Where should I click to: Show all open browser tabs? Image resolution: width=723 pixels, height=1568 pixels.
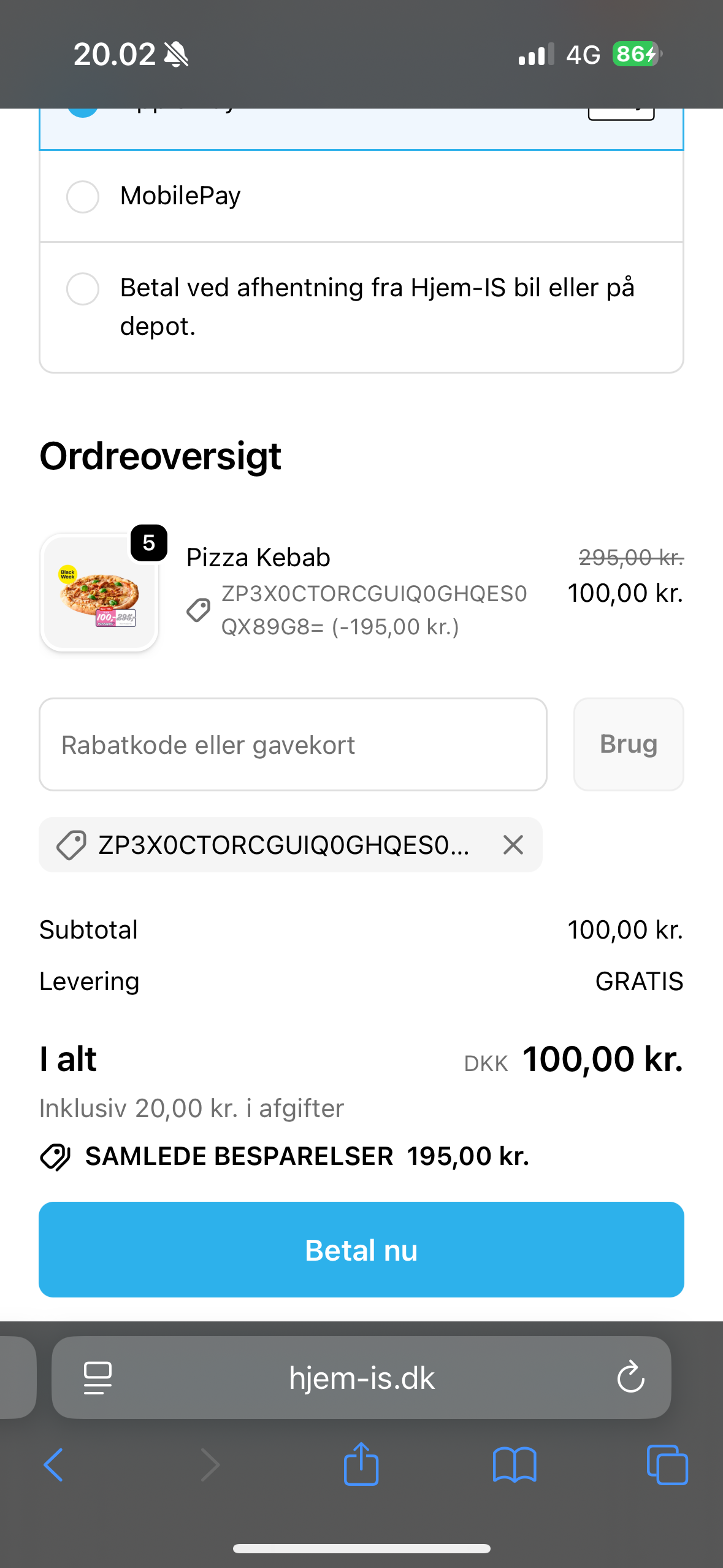(x=667, y=1465)
